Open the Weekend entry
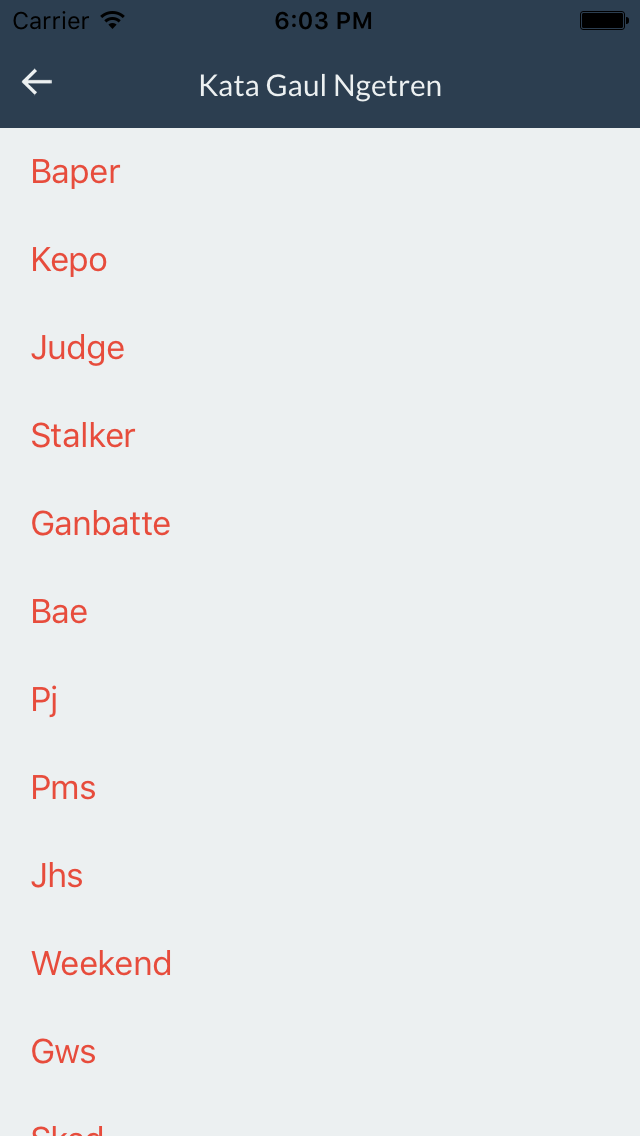The height and width of the screenshot is (1136, 640). click(320, 964)
